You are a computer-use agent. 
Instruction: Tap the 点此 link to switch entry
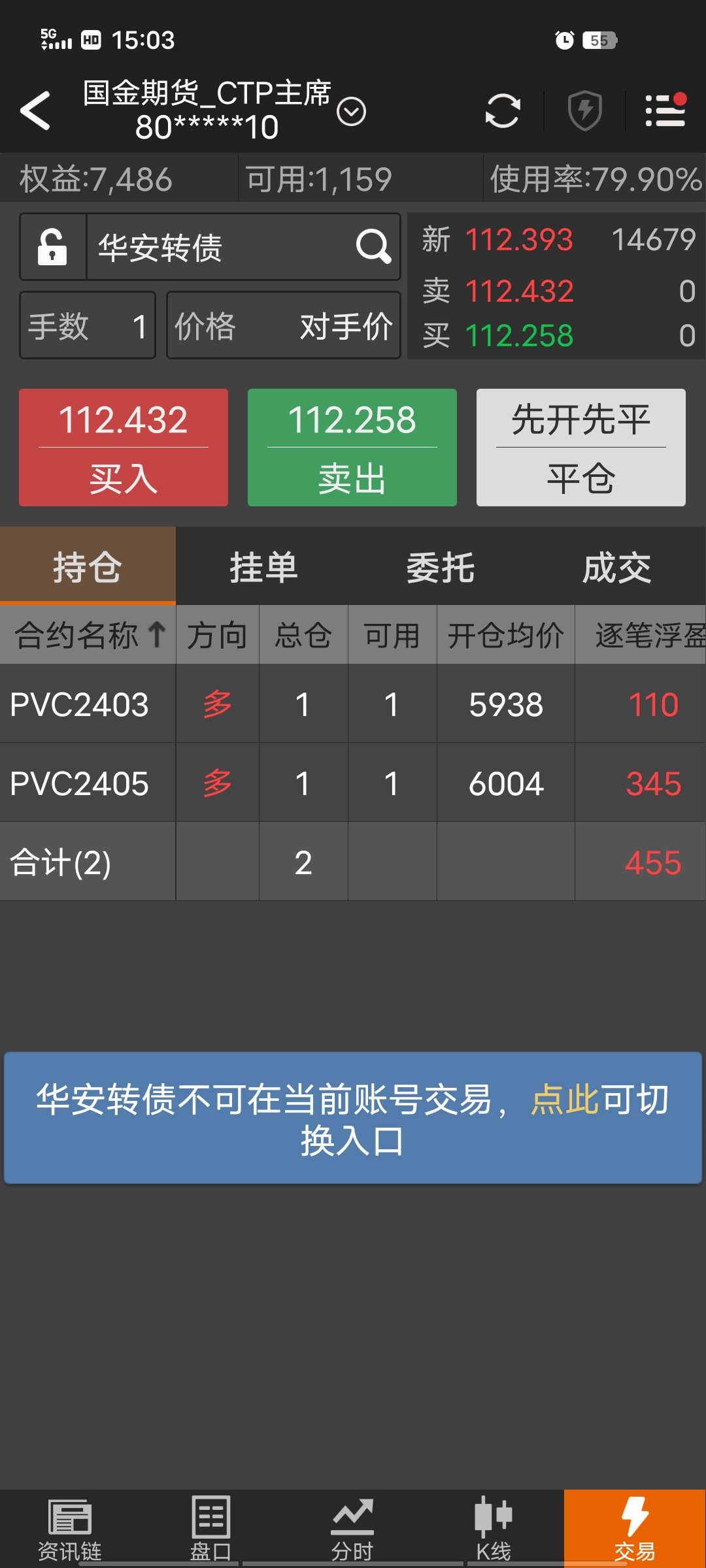point(564,1099)
